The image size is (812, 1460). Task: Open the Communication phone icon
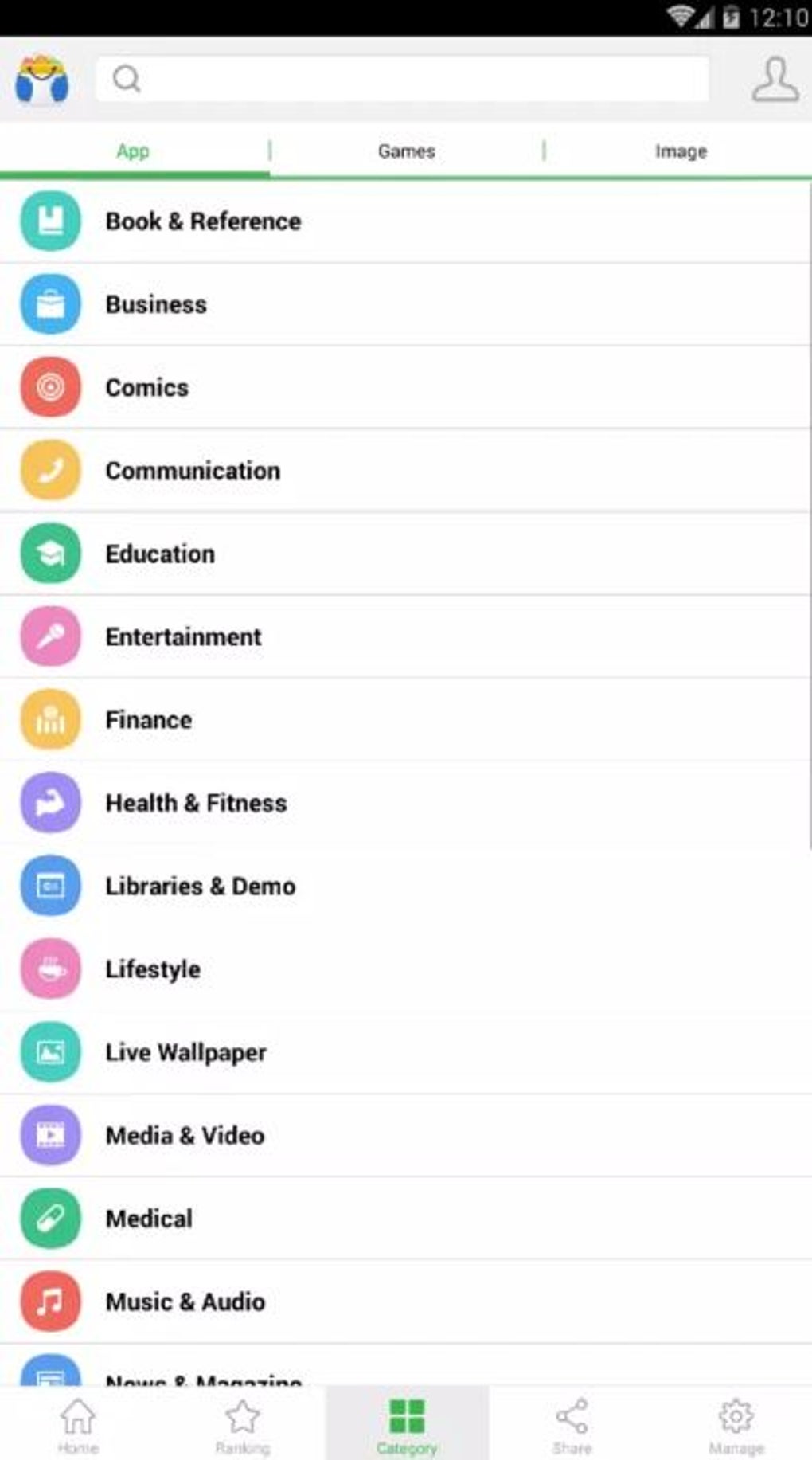point(50,471)
